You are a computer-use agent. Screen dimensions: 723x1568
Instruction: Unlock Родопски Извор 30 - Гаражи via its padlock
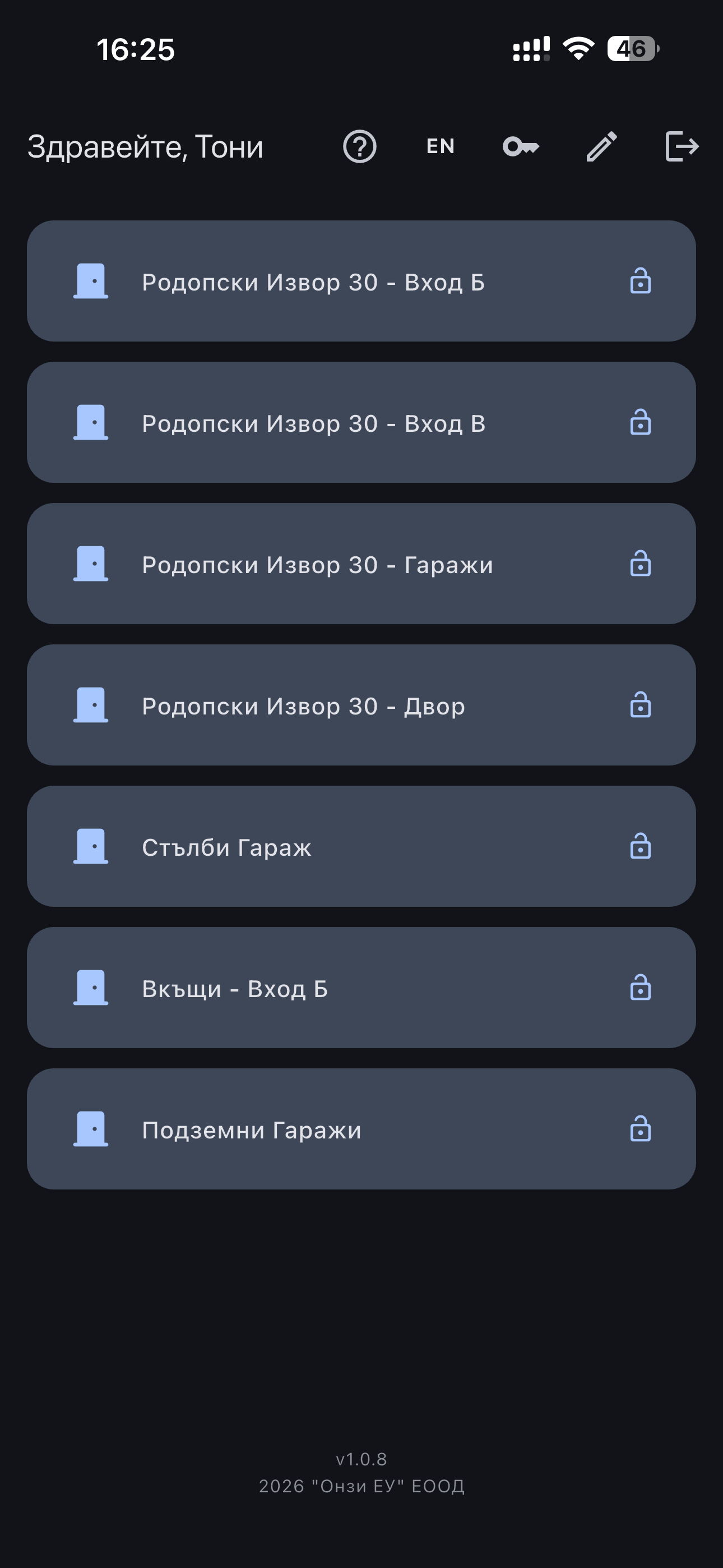(641, 564)
